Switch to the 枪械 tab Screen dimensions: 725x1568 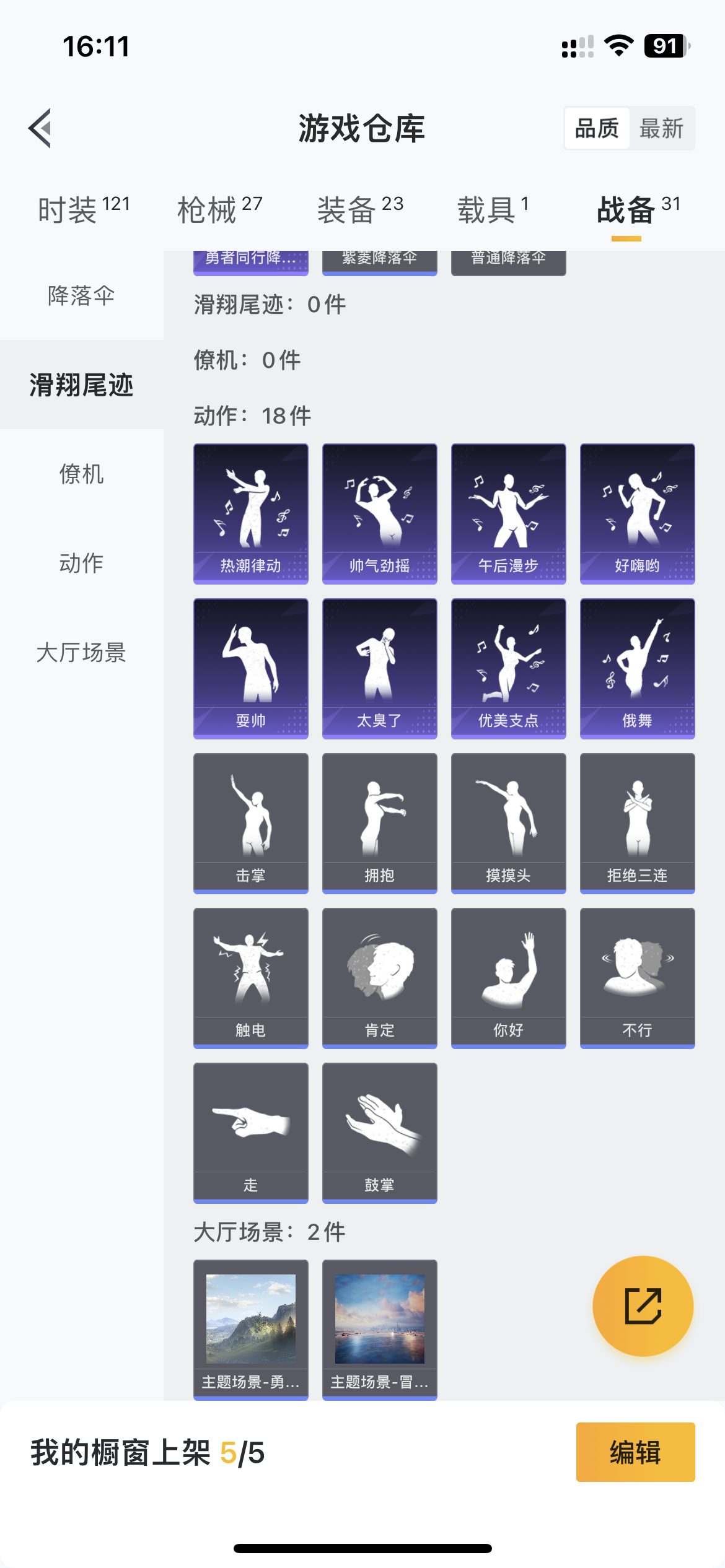click(x=219, y=210)
